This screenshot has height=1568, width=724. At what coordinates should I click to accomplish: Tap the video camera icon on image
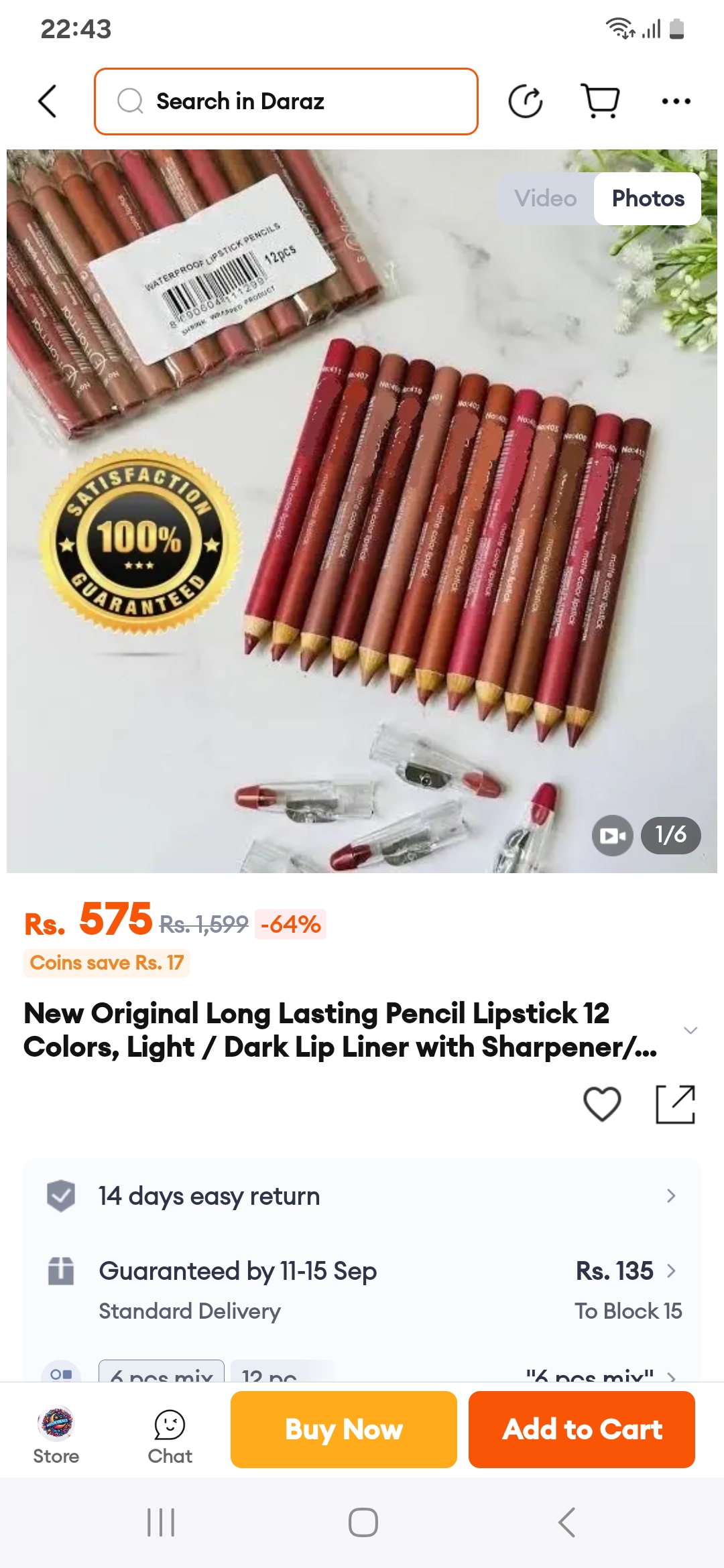[612, 836]
